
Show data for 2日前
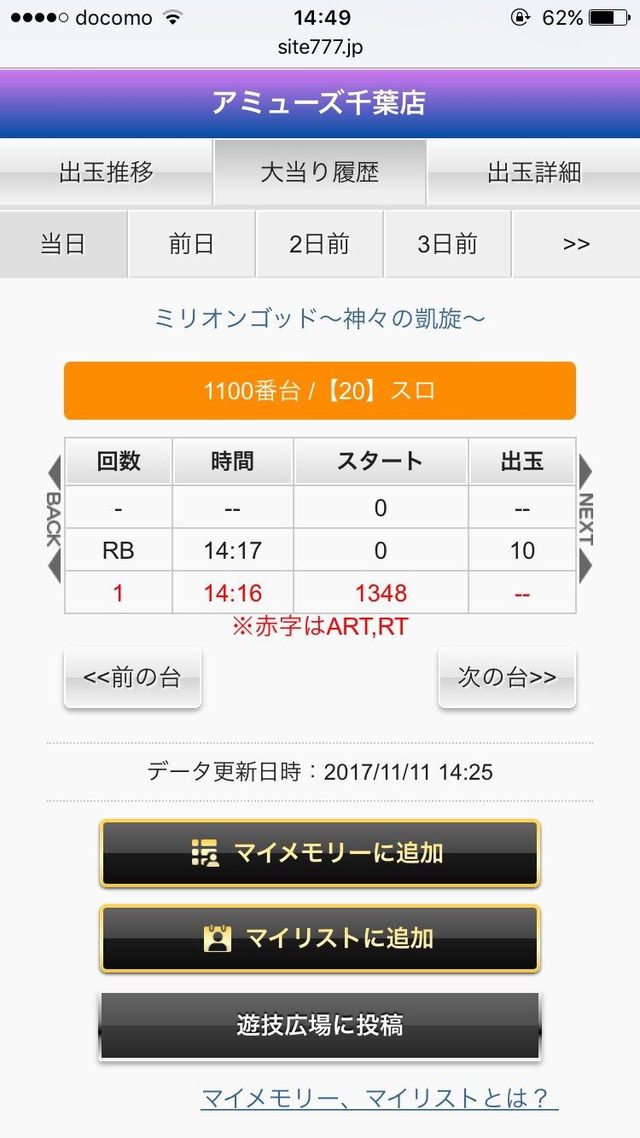click(x=319, y=244)
